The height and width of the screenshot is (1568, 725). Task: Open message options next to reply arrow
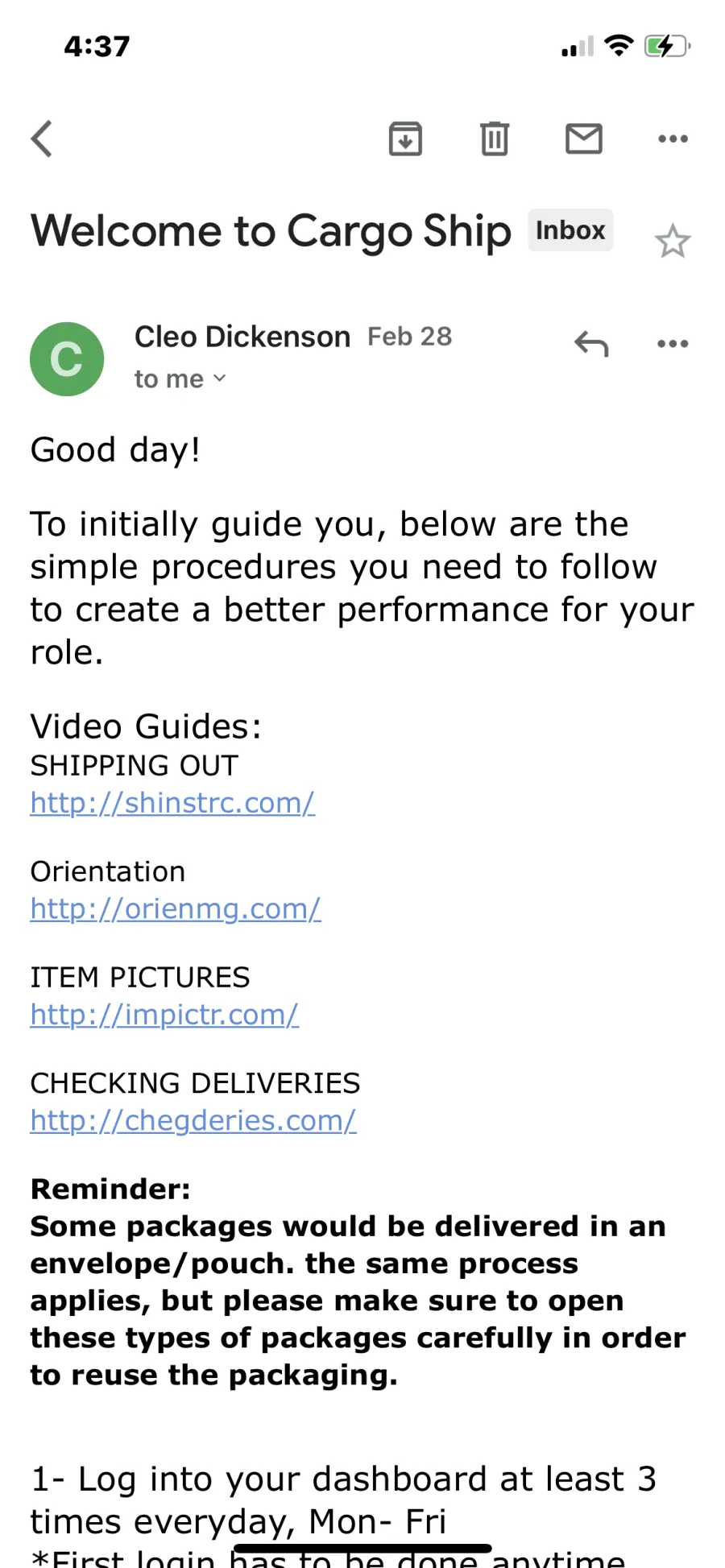[x=673, y=344]
